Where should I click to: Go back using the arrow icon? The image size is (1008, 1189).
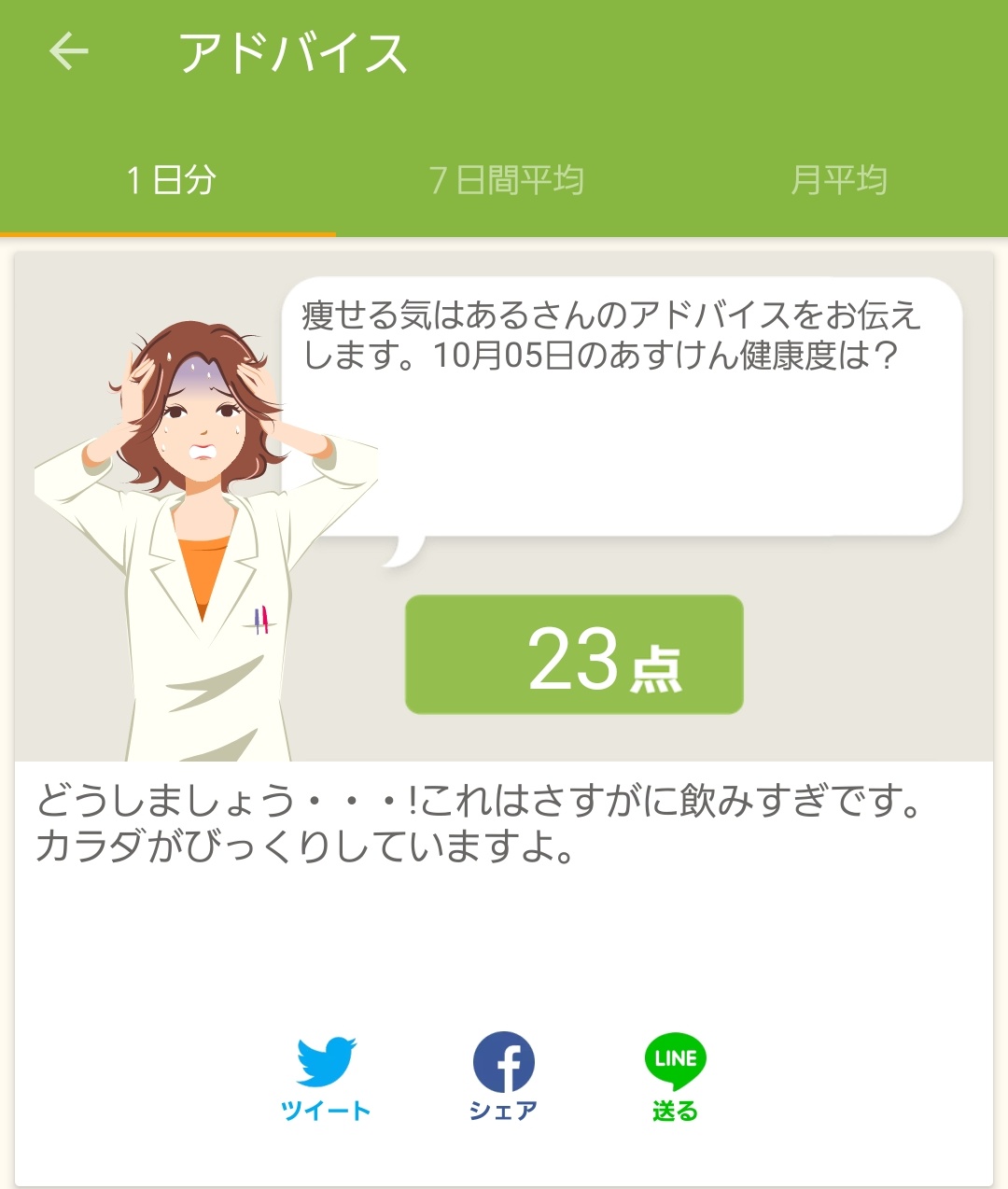(x=69, y=51)
